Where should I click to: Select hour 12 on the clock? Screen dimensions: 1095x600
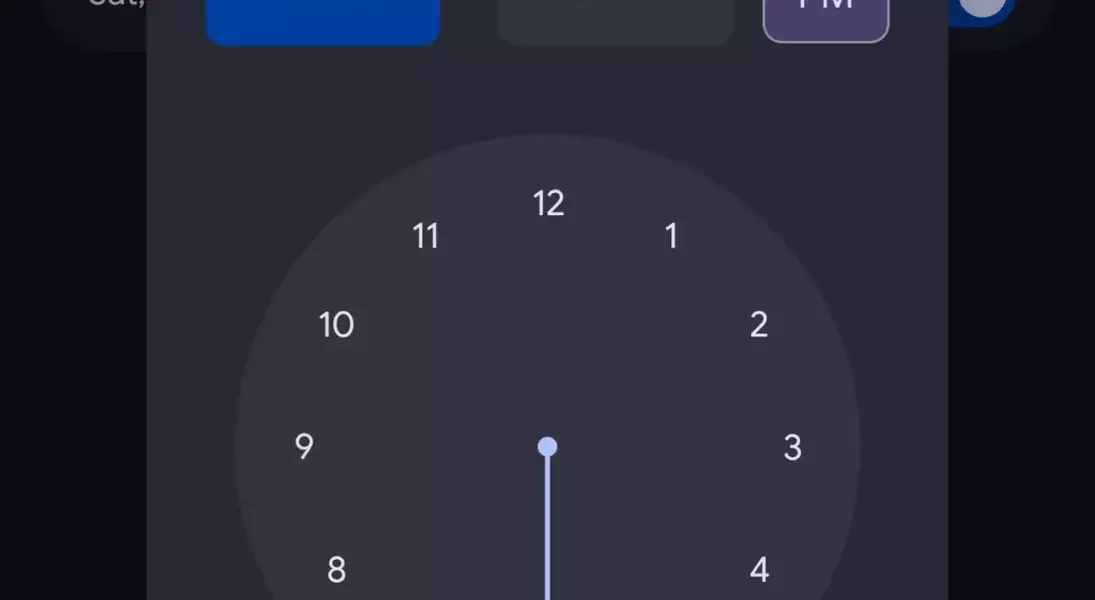(x=548, y=204)
